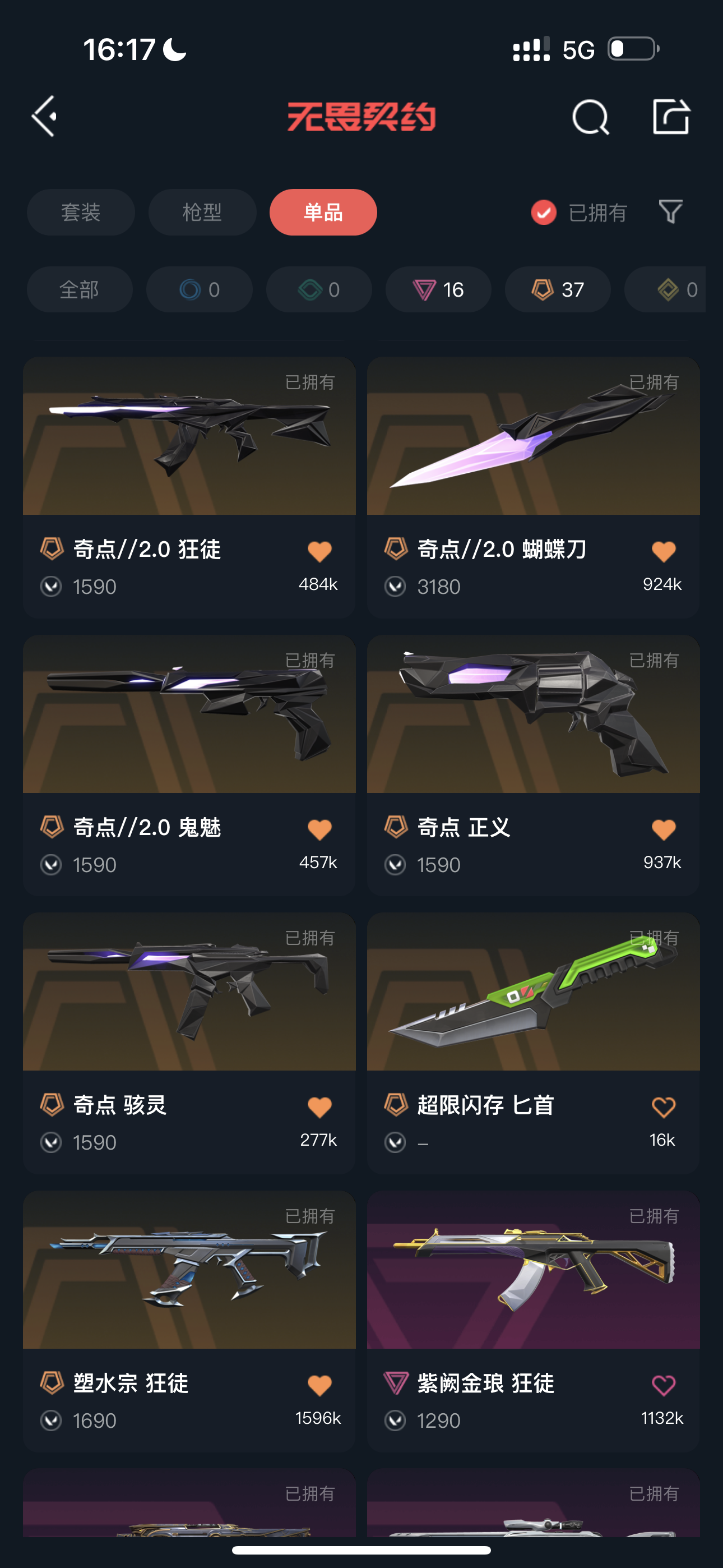Image resolution: width=723 pixels, height=1568 pixels.
Task: Filter by blue tier with 0 items
Action: [x=199, y=290]
